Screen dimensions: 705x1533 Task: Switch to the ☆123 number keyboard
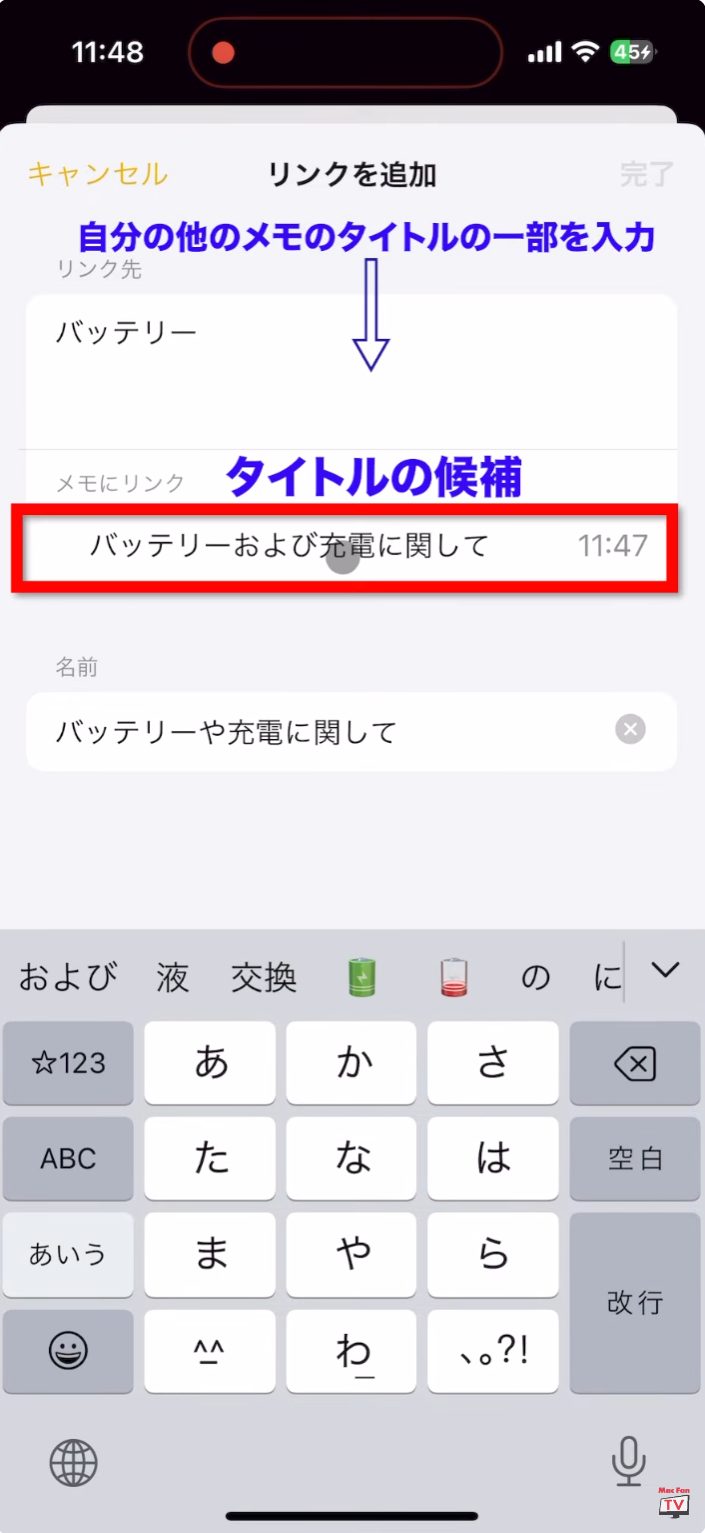point(68,1064)
